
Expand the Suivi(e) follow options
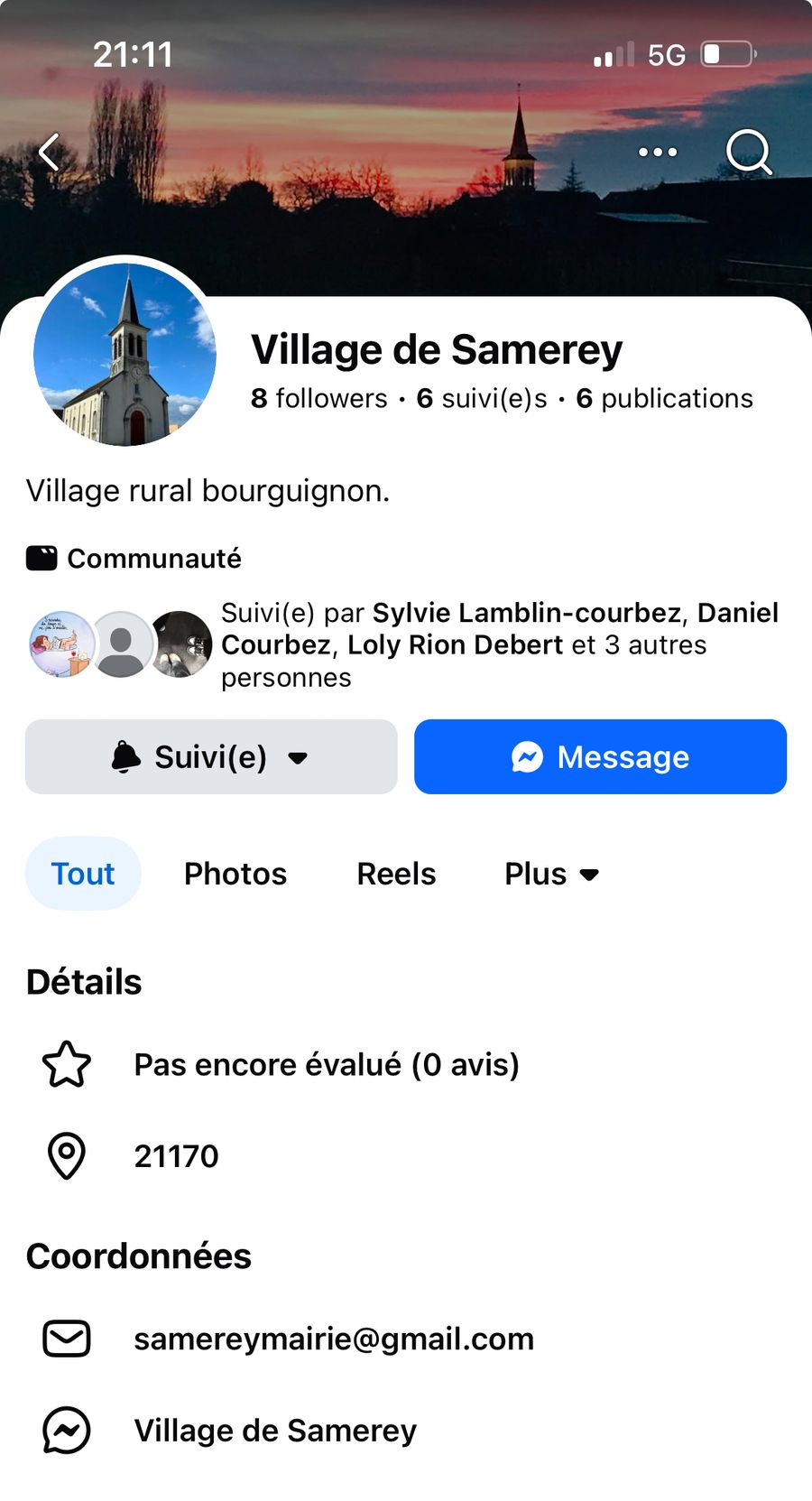point(211,757)
